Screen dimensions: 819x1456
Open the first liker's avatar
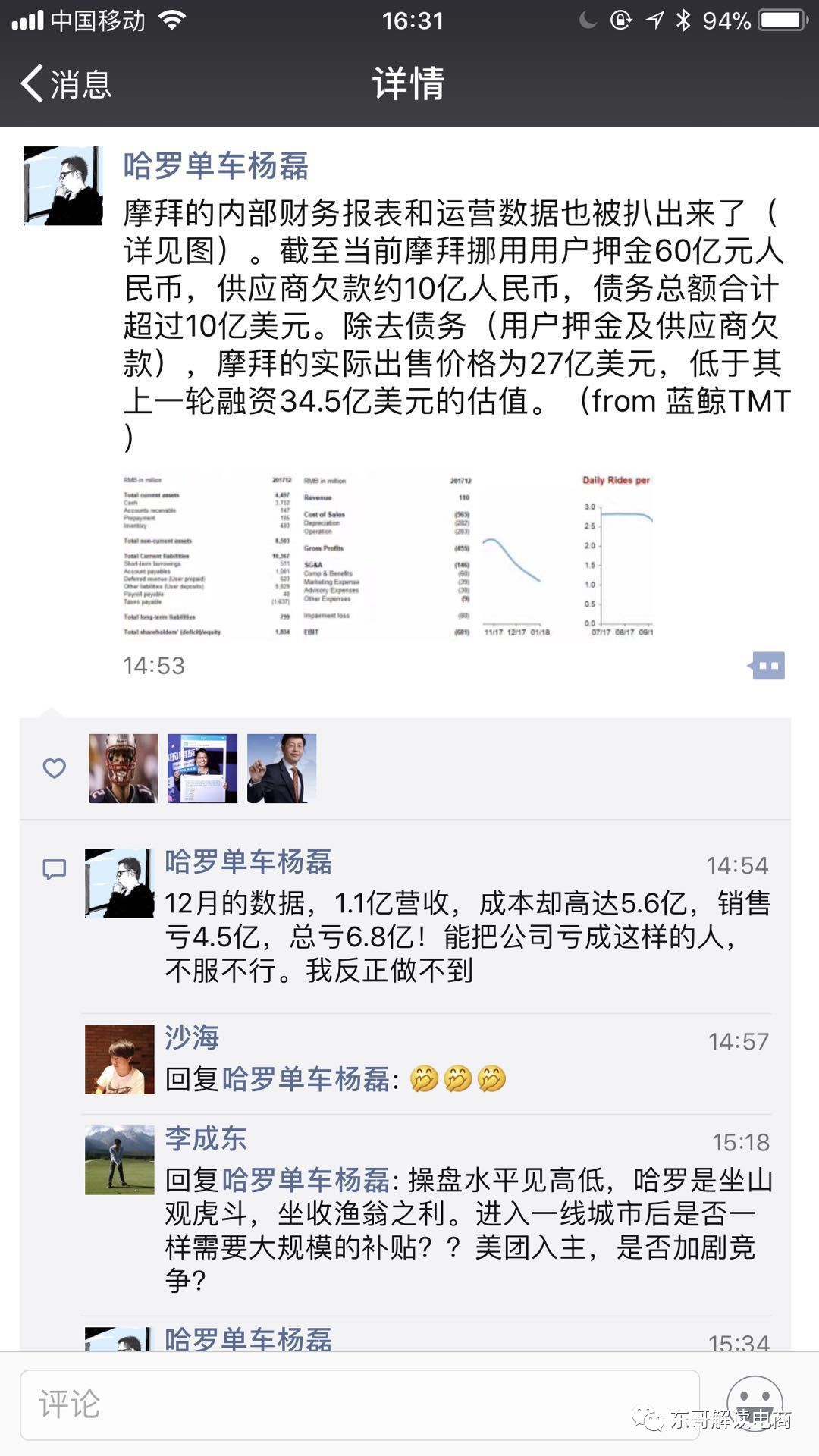tap(124, 768)
